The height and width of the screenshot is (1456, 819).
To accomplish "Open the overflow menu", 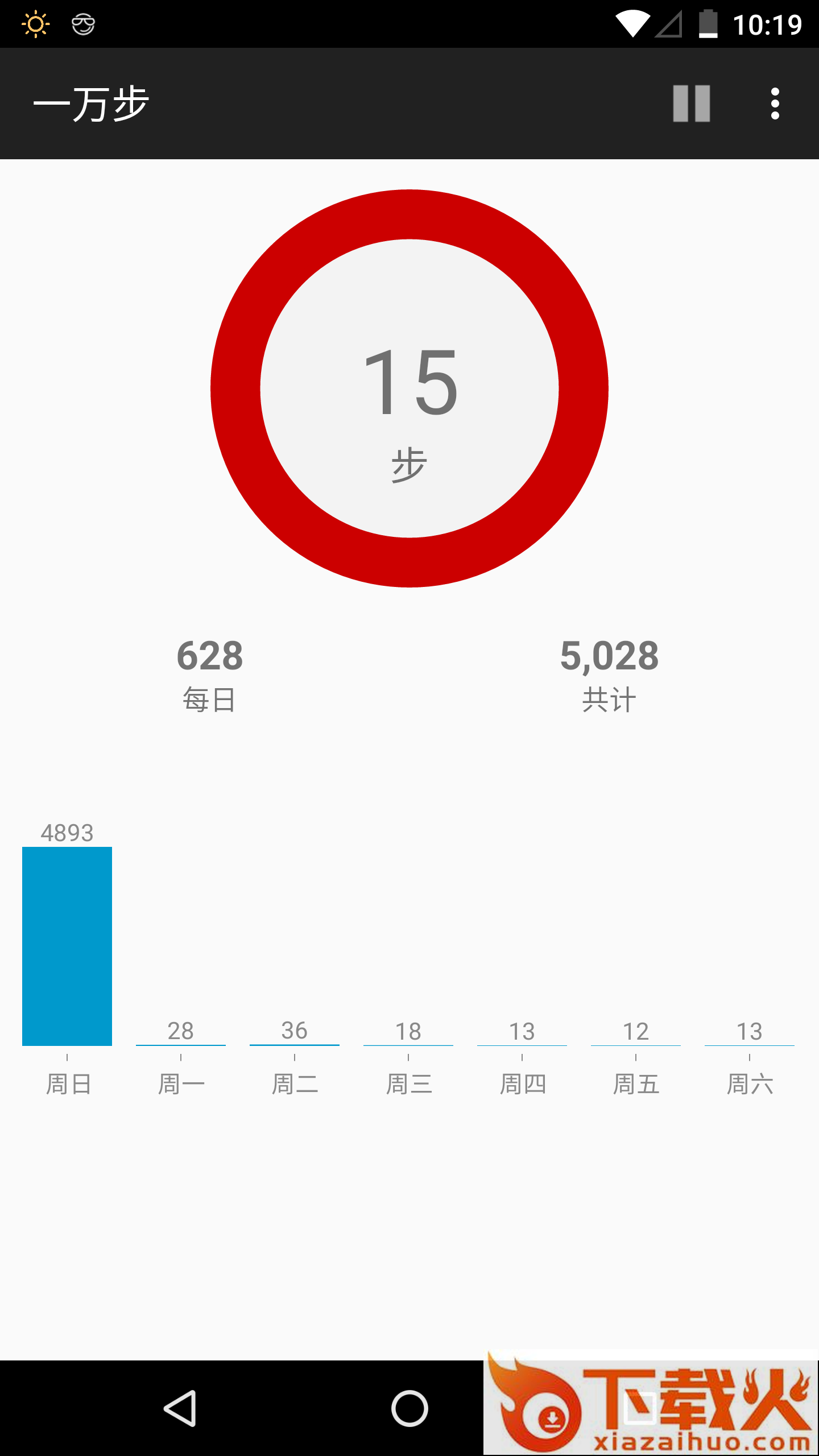I will [x=775, y=104].
